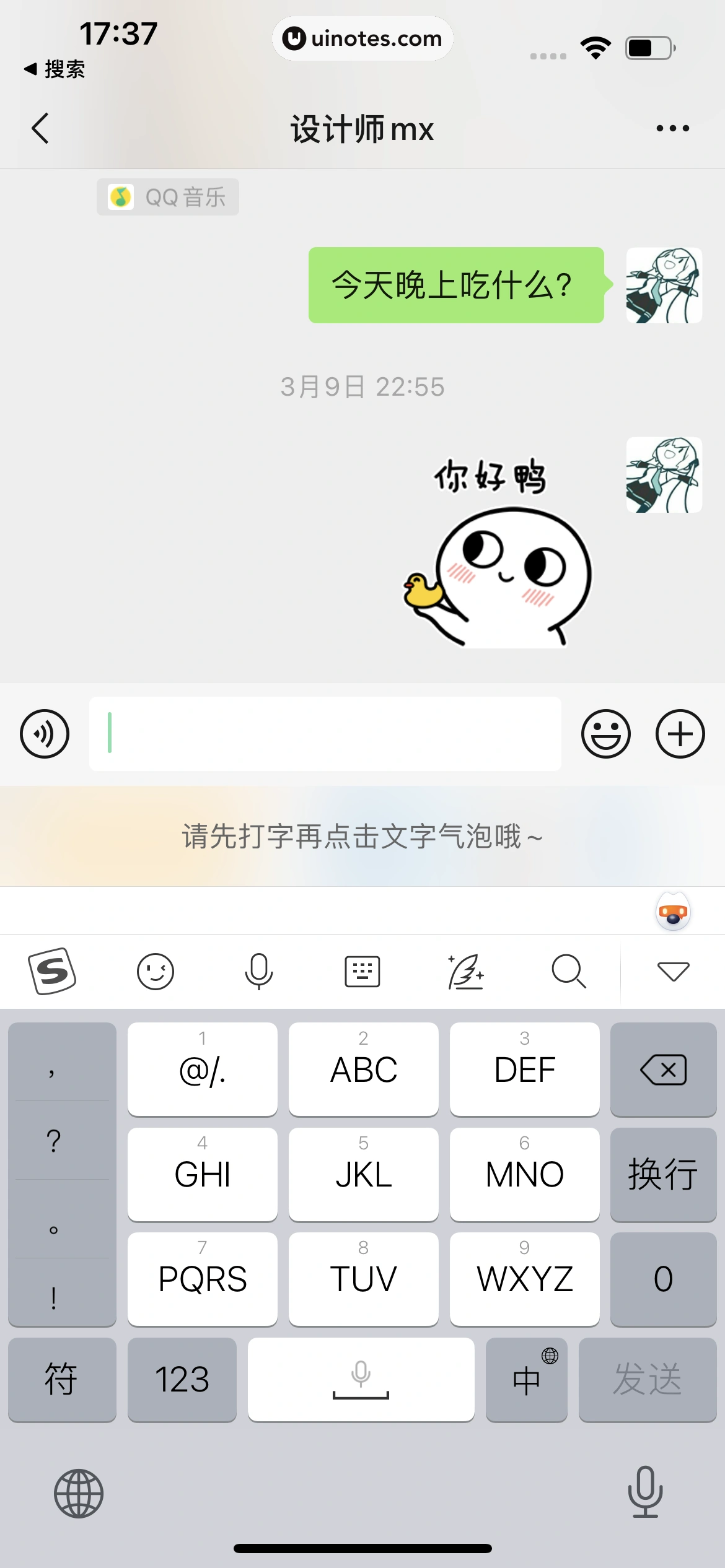Open the chat overflow menu

tap(672, 129)
